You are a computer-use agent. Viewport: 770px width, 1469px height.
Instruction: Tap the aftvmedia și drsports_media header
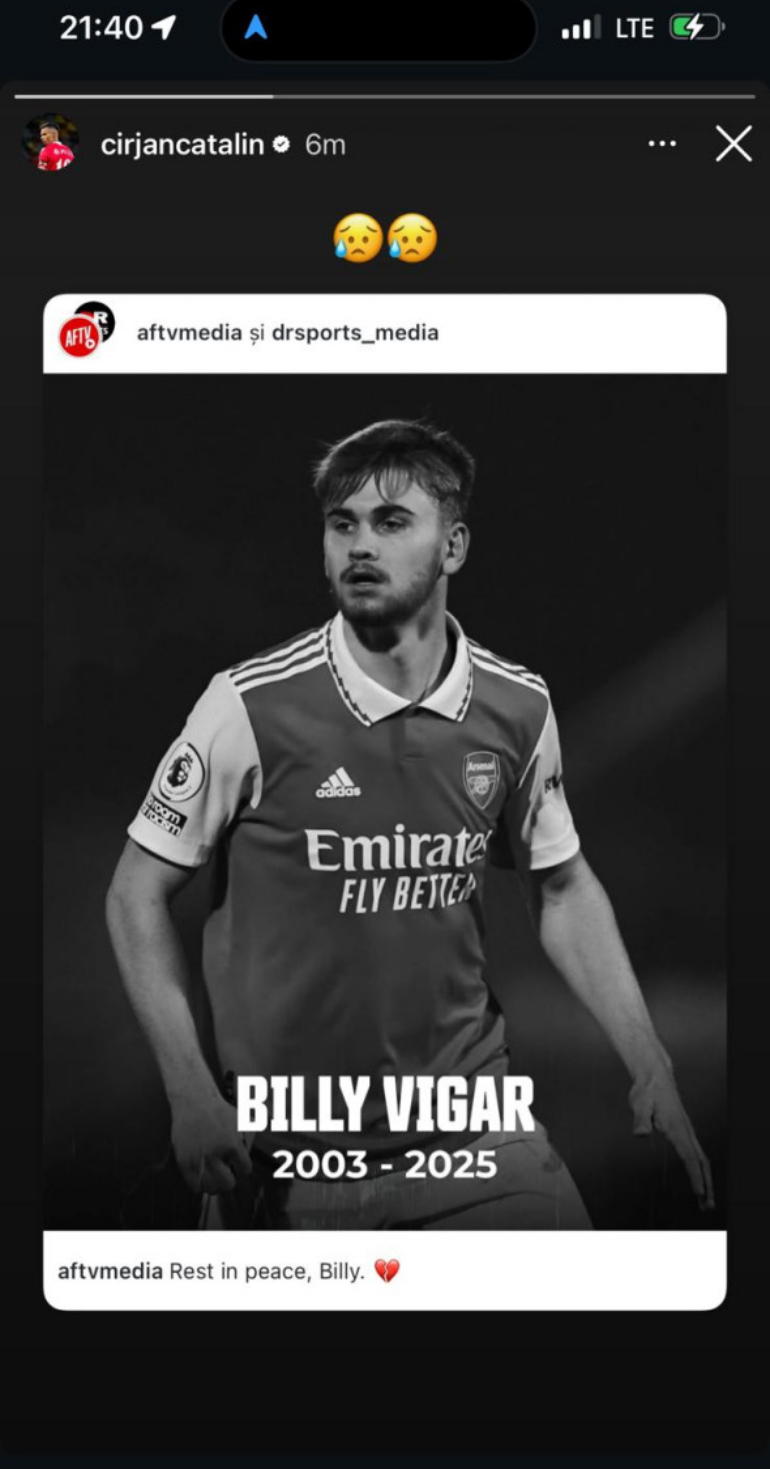point(287,333)
